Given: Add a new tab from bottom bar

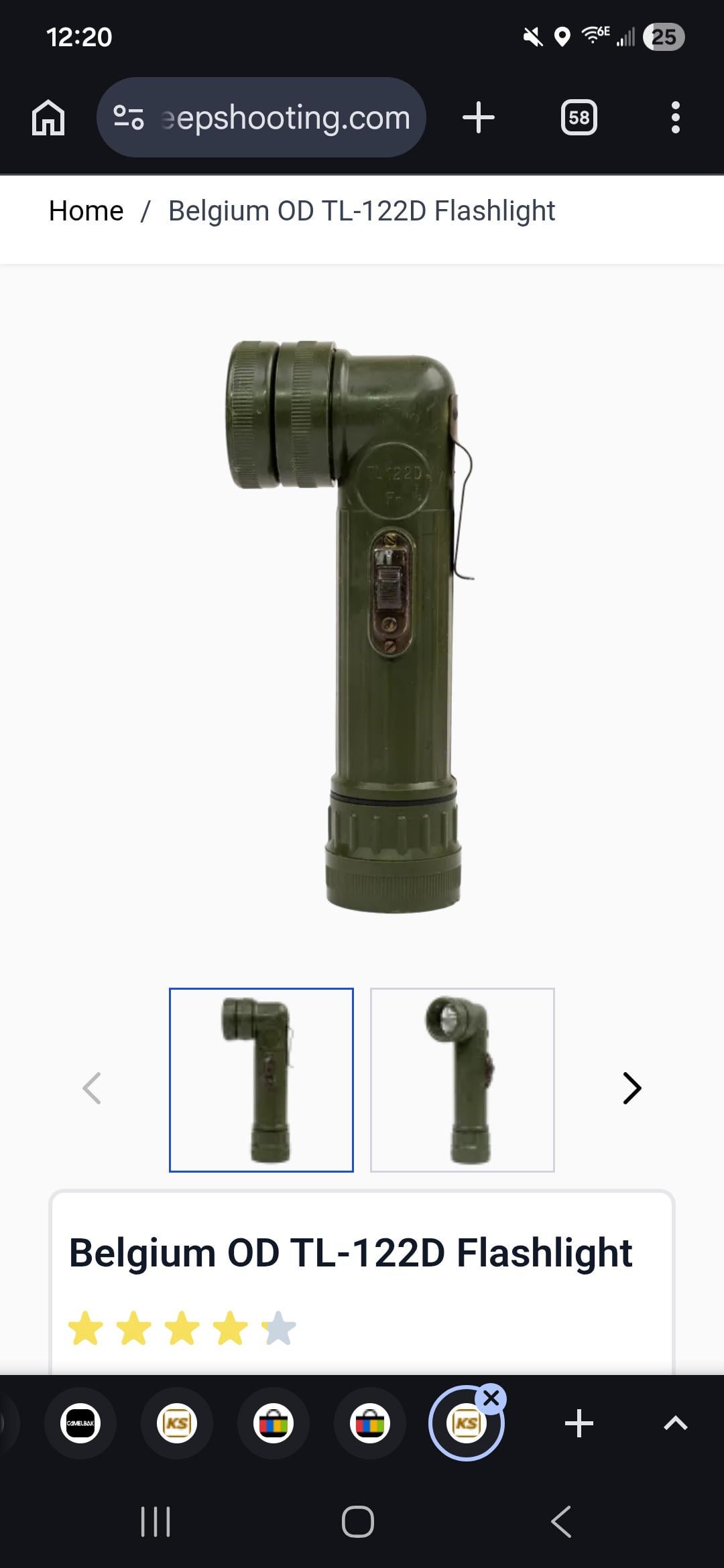Looking at the screenshot, I should coord(579,1423).
